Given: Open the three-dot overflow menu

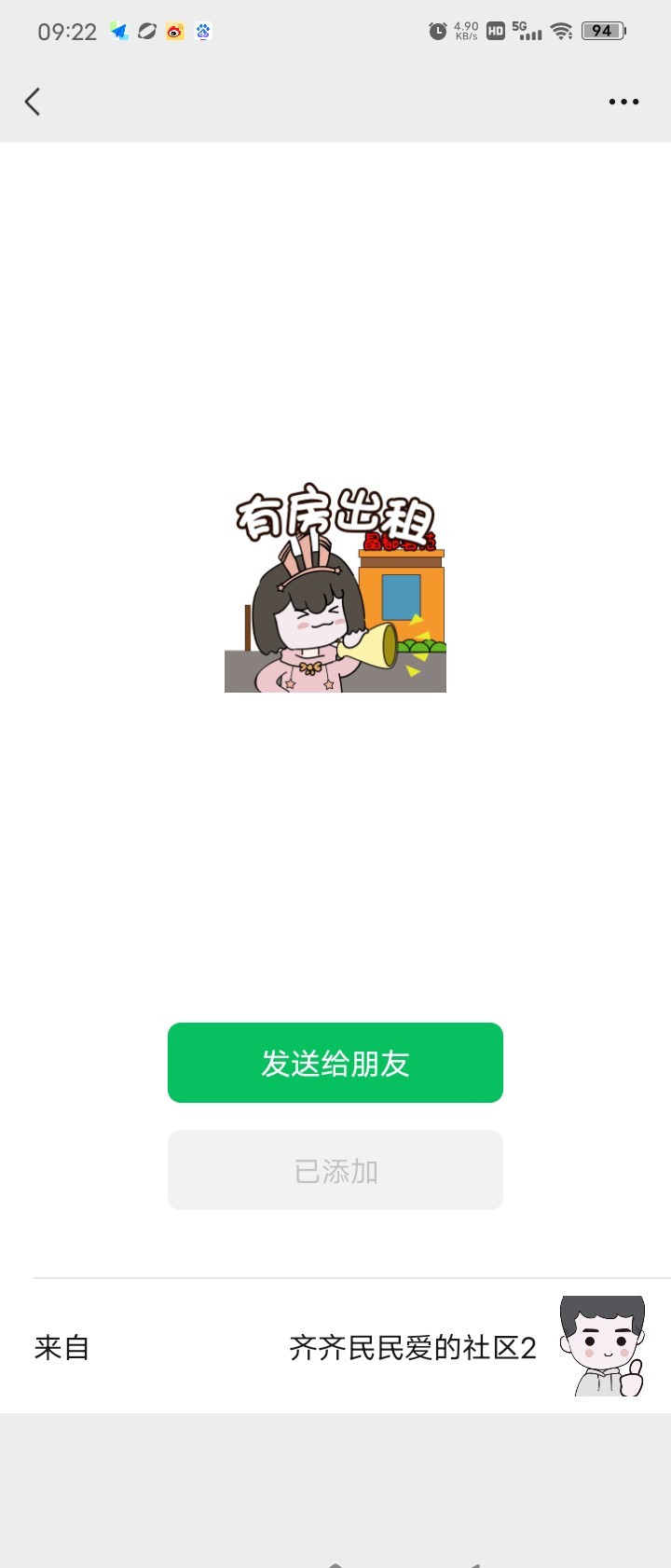Looking at the screenshot, I should point(623,102).
